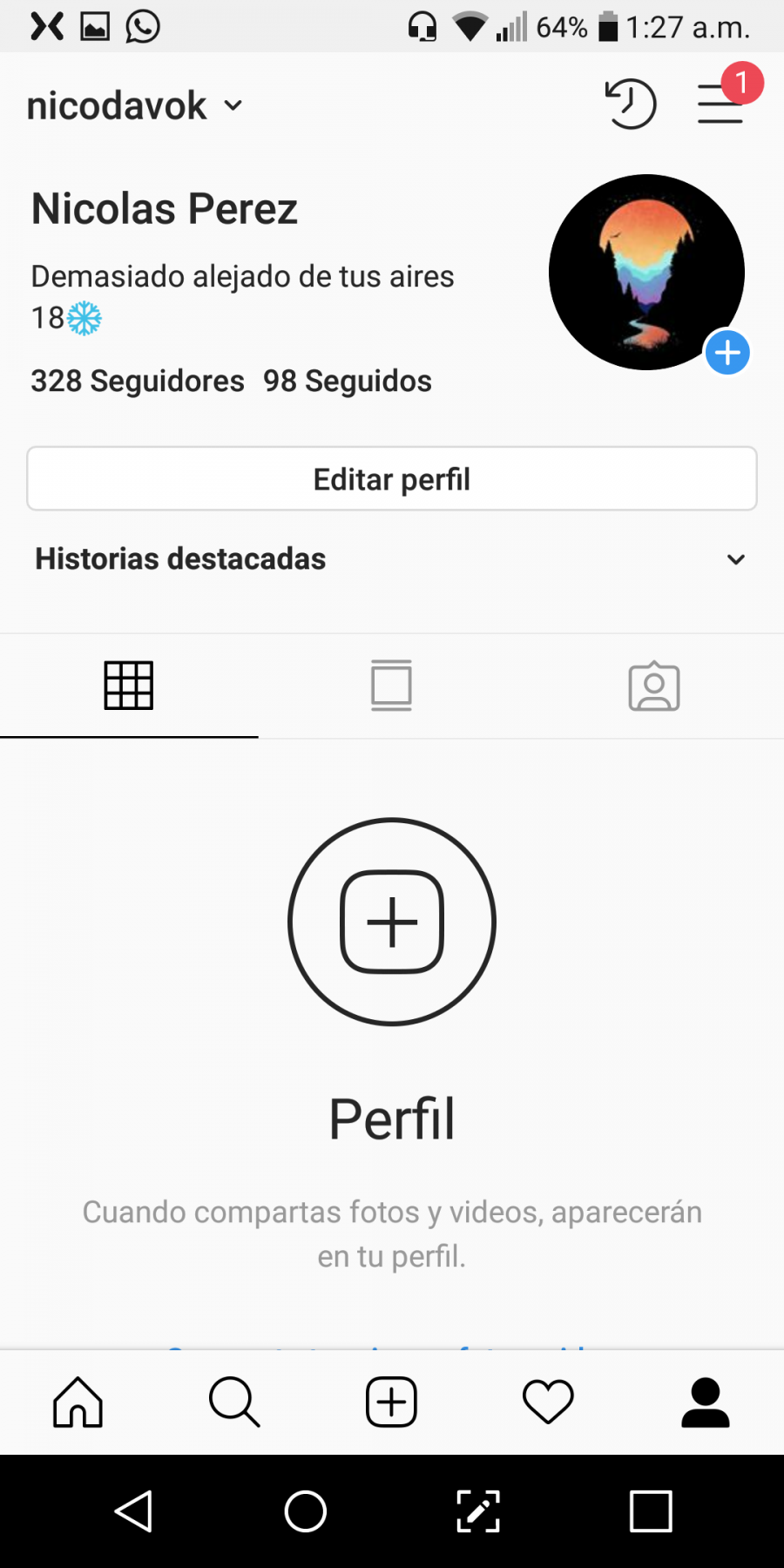This screenshot has height=1568, width=784.
Task: Open the nicodavok account switcher dropdown
Action: coord(135,105)
